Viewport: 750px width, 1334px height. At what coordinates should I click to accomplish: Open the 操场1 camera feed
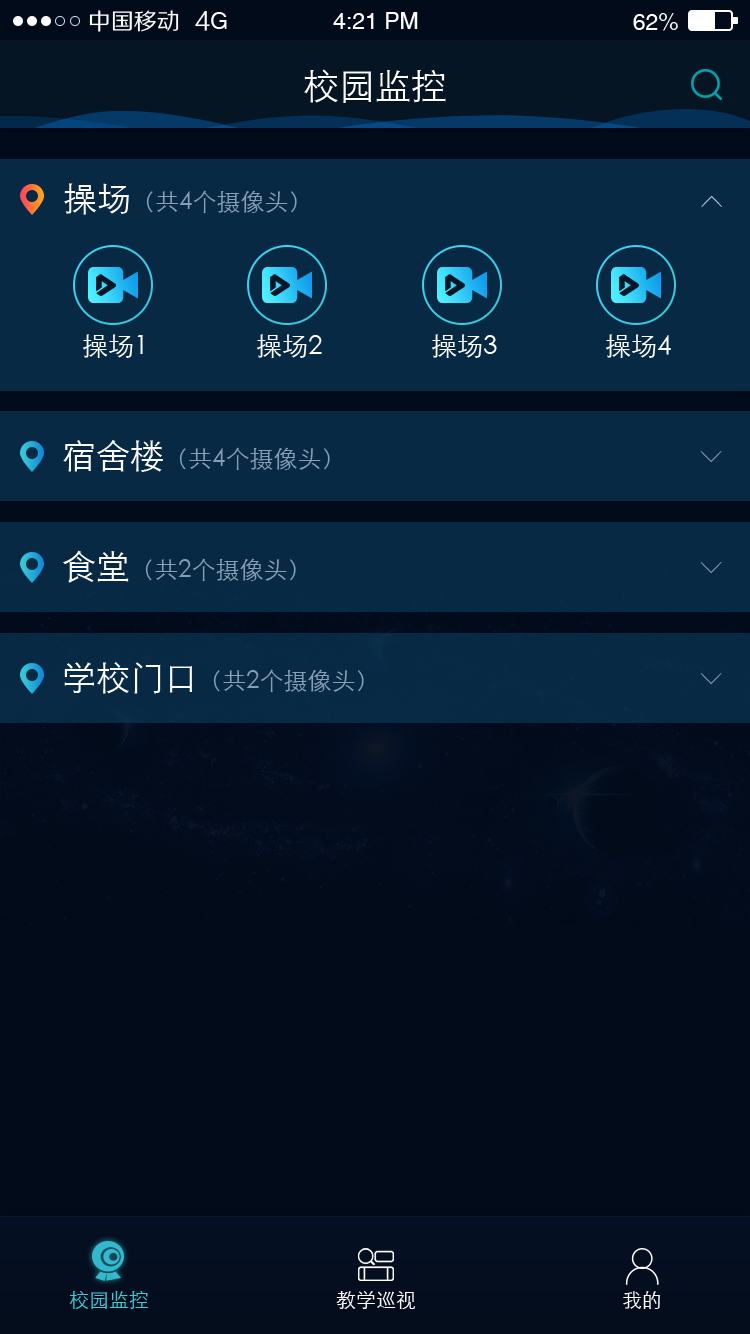(x=113, y=284)
